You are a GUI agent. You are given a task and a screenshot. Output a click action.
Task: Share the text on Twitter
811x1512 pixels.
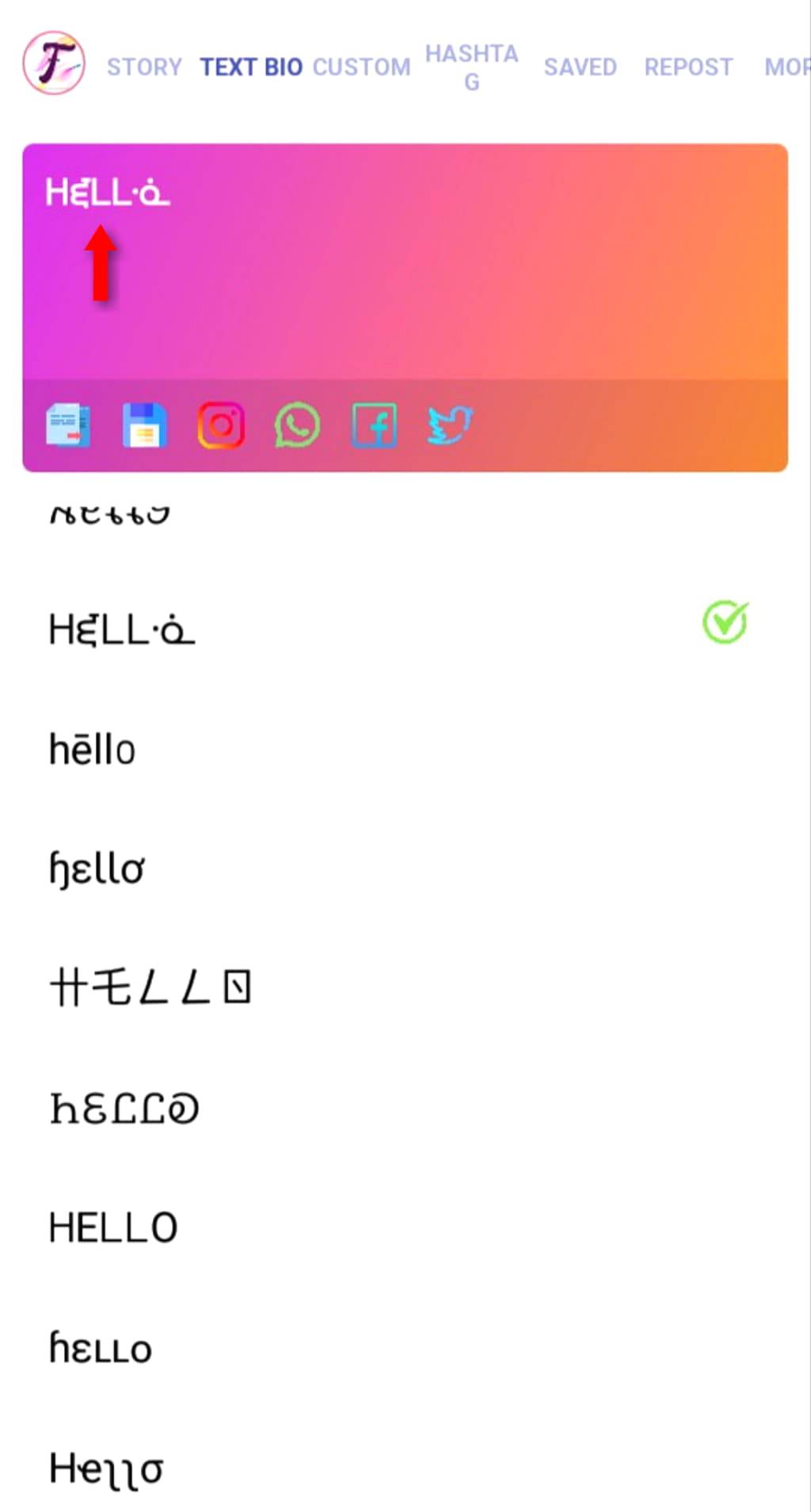point(450,426)
